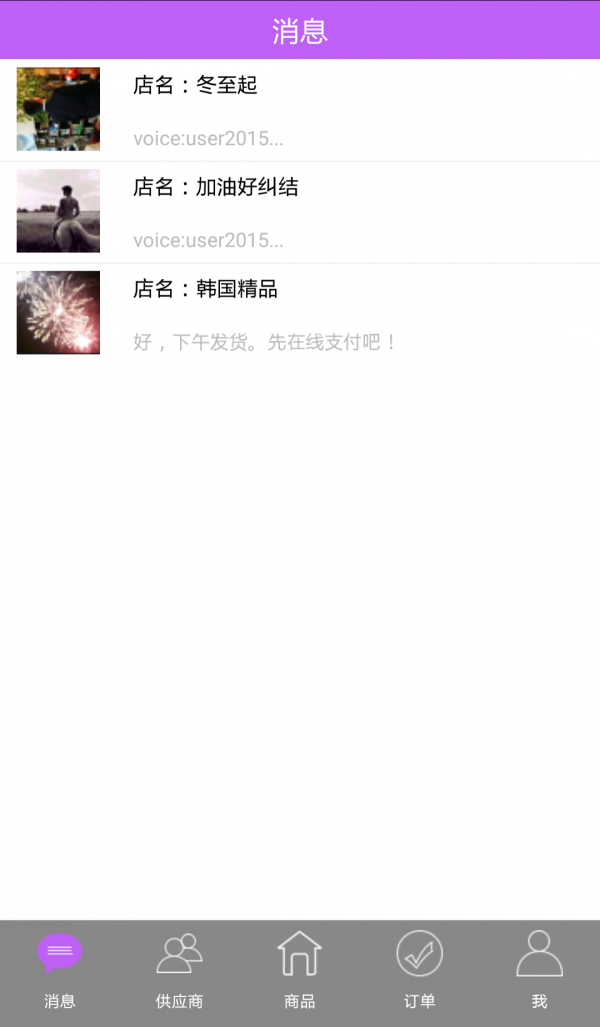Go to the 商品 tab
The image size is (600, 1027).
point(300,970)
